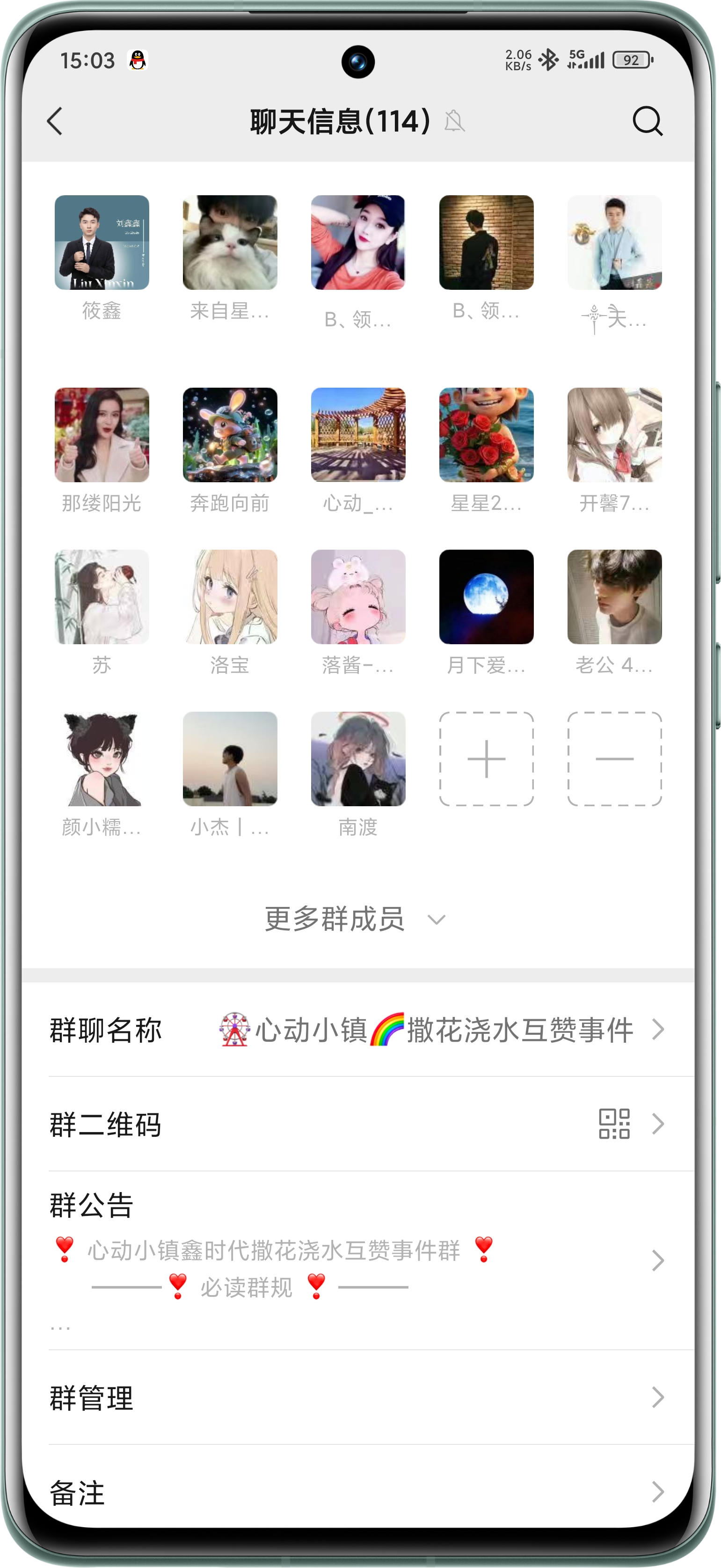Tap the minus icon to remove members
721x1568 pixels.
click(614, 759)
